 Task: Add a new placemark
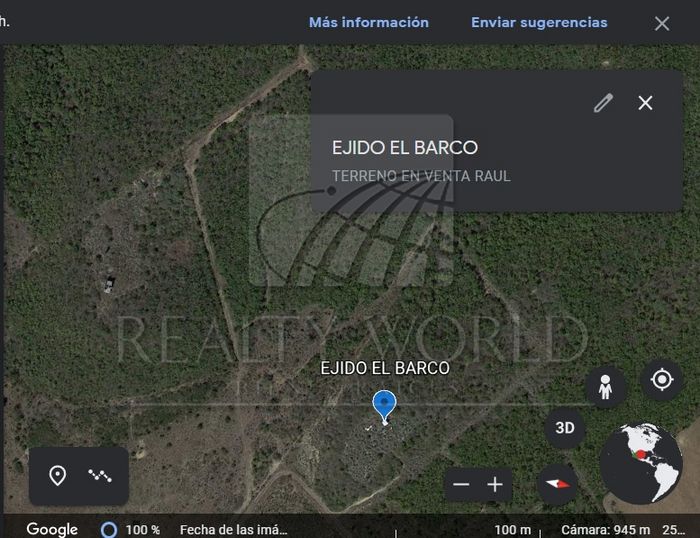pyautogui.click(x=58, y=476)
